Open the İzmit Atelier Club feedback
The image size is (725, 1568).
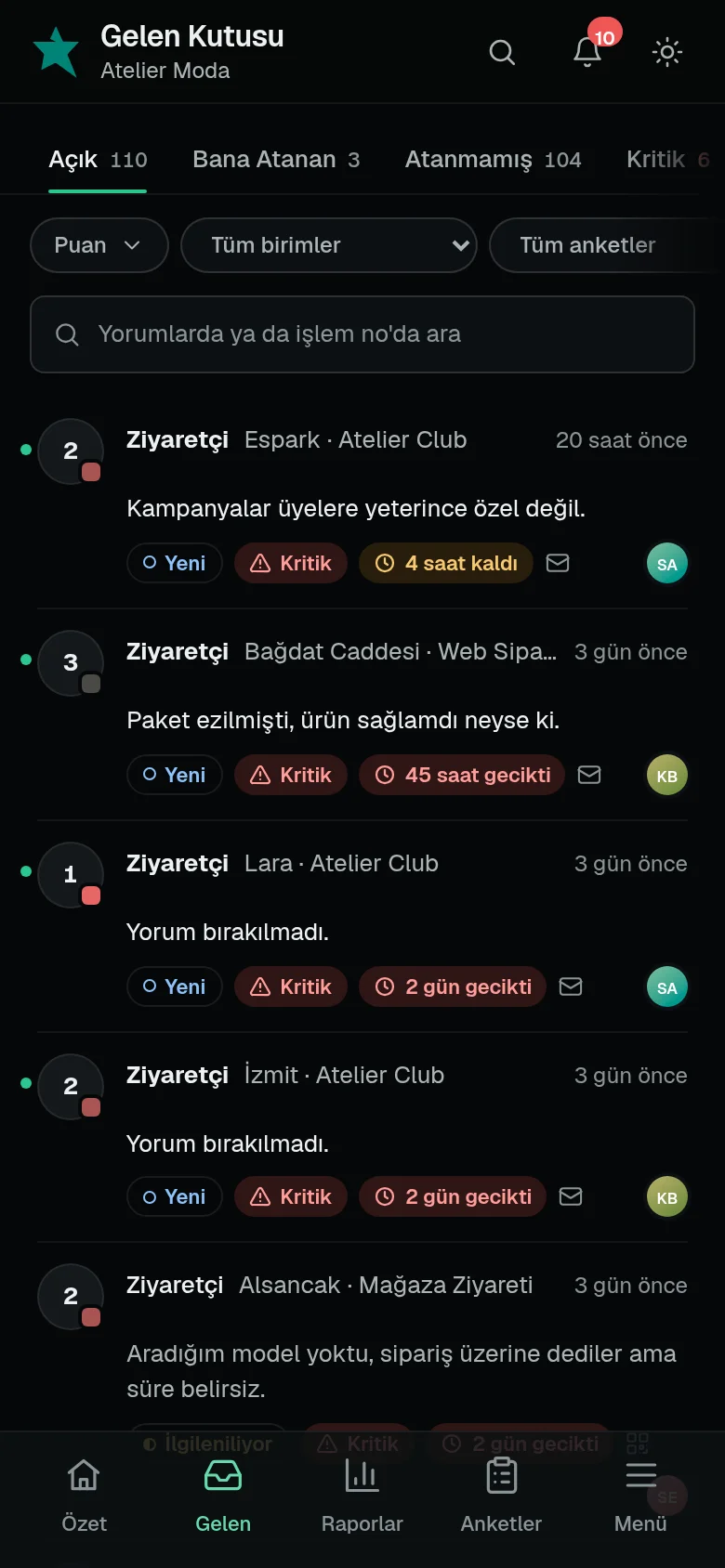point(362,1137)
